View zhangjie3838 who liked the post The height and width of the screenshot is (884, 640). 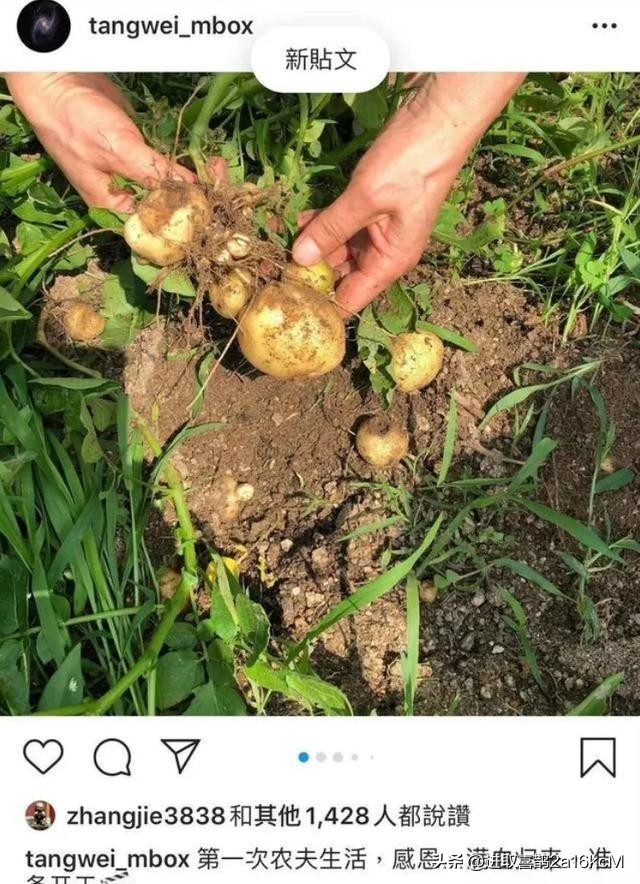(146, 816)
